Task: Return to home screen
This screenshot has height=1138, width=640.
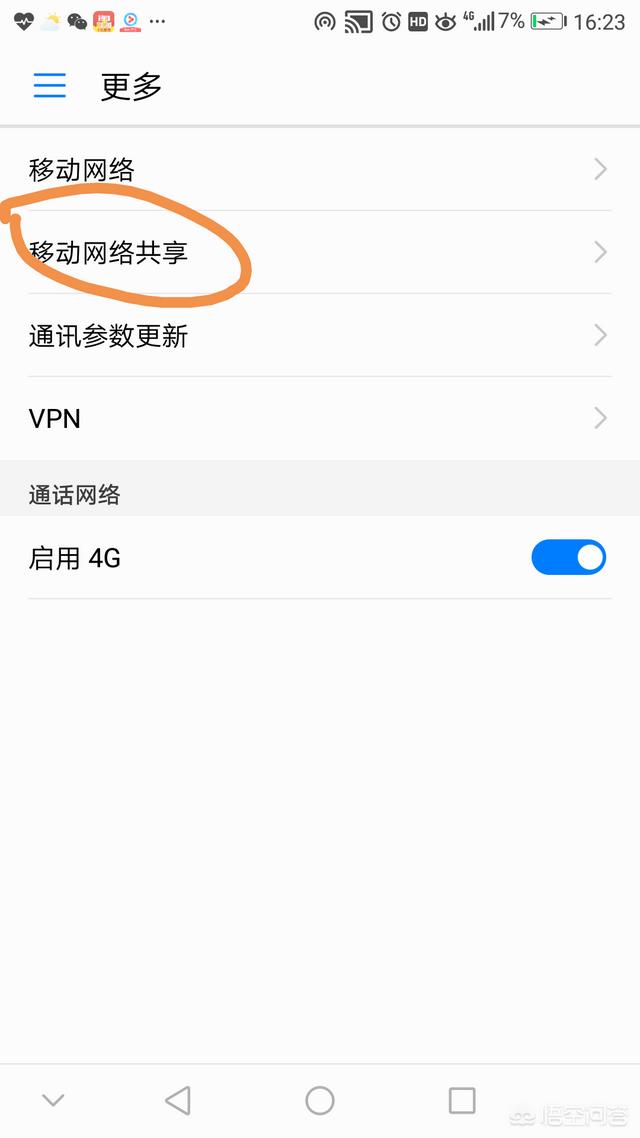Action: (320, 1101)
